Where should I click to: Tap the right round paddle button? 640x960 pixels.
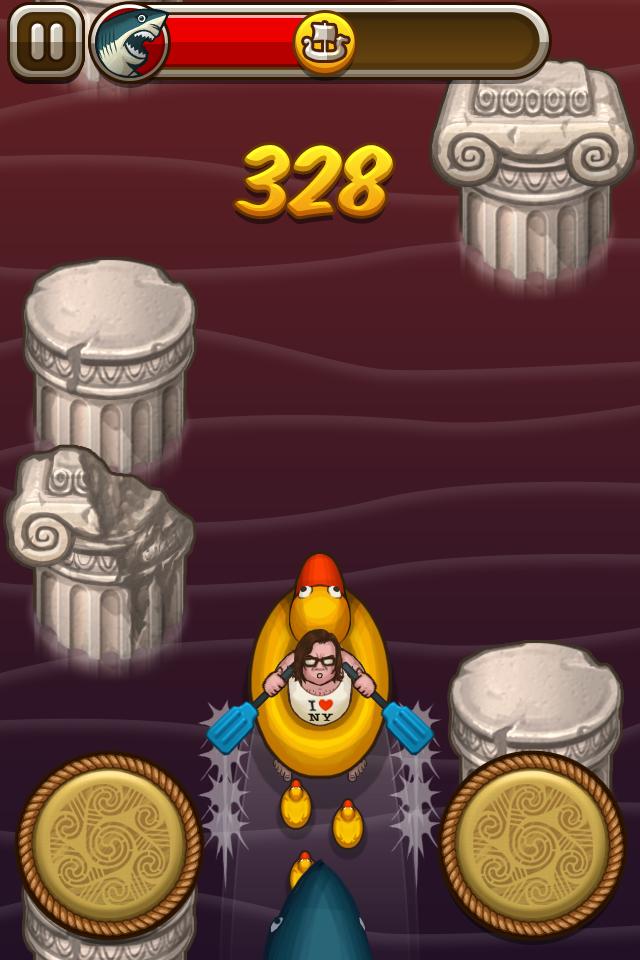(x=532, y=845)
